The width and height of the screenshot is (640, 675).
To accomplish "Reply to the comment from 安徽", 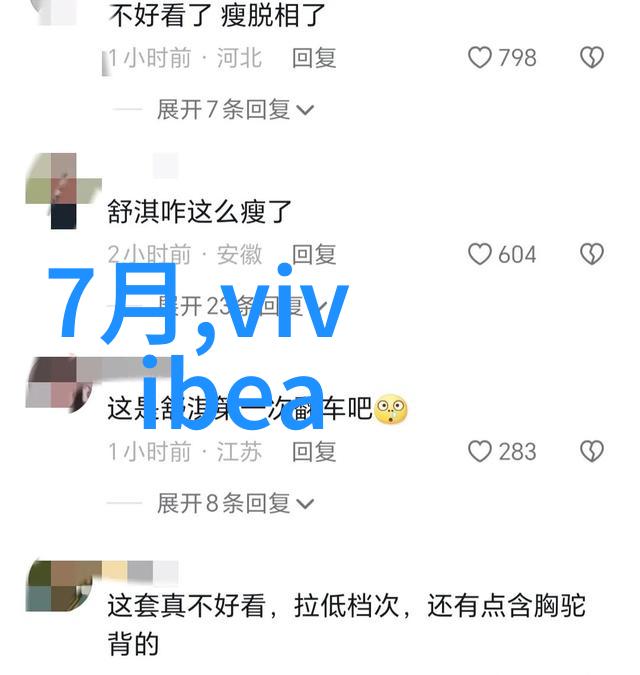I will coord(314,255).
